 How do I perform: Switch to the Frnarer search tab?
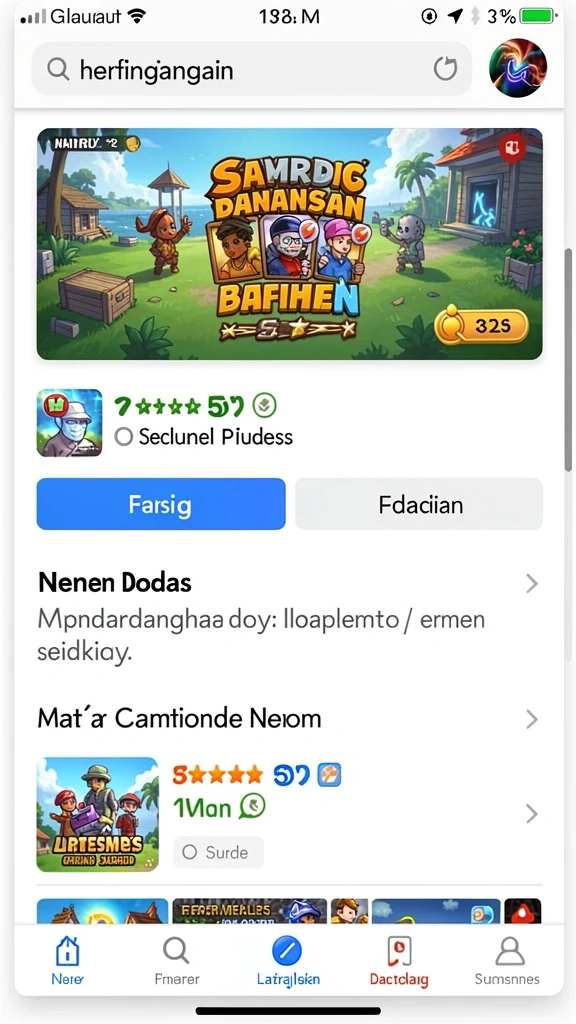176,961
